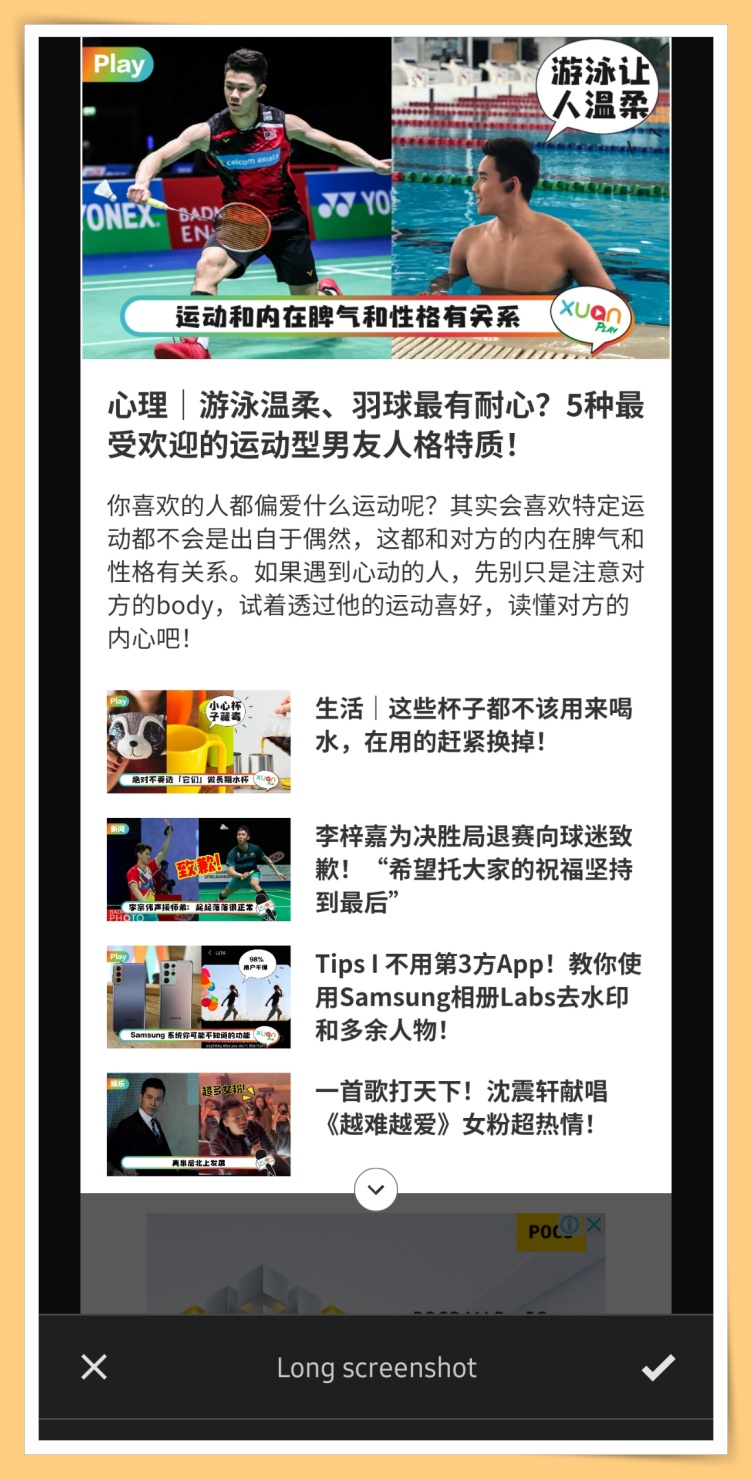
Task: Read the 李梓嘉 apology news story
Action: pyautogui.click(x=474, y=869)
